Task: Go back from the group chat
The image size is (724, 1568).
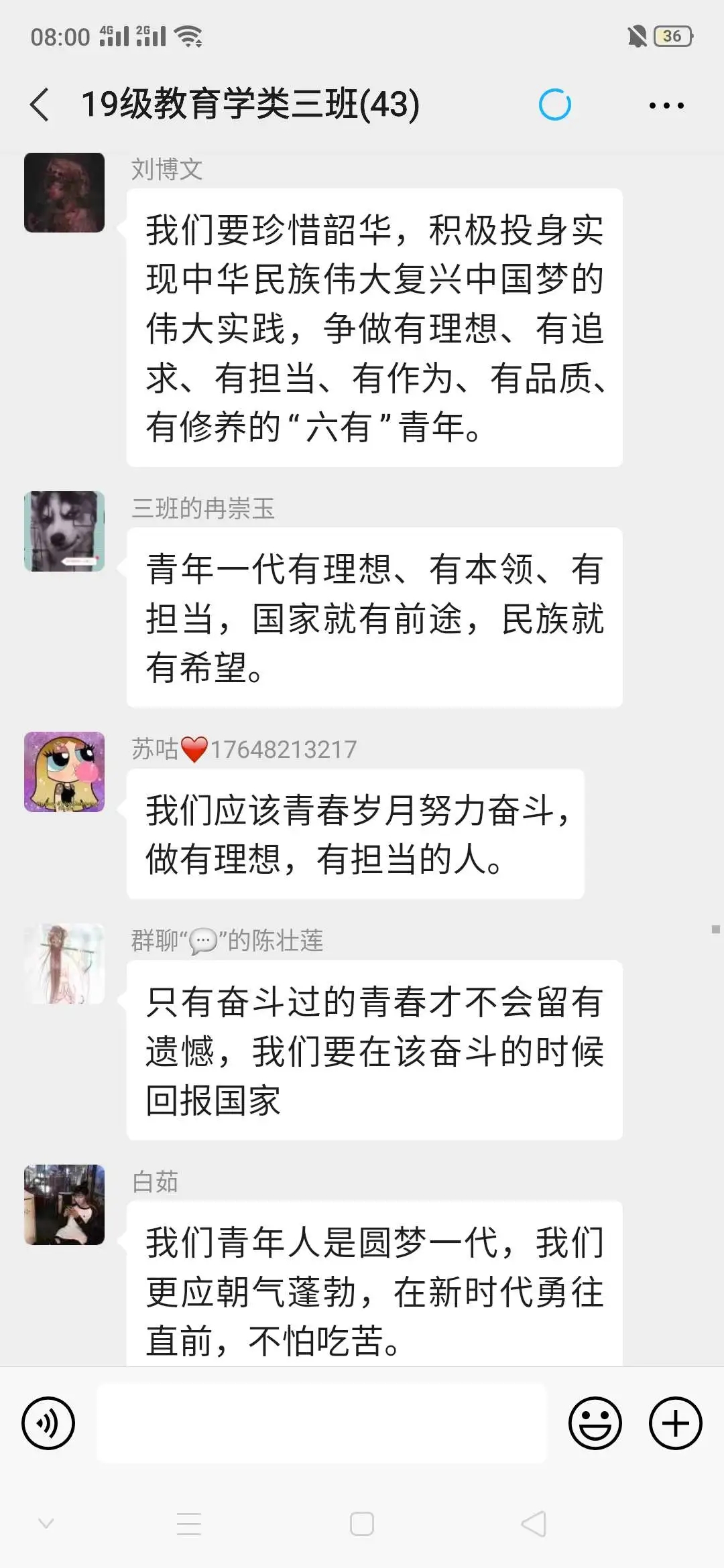Action: (40, 105)
